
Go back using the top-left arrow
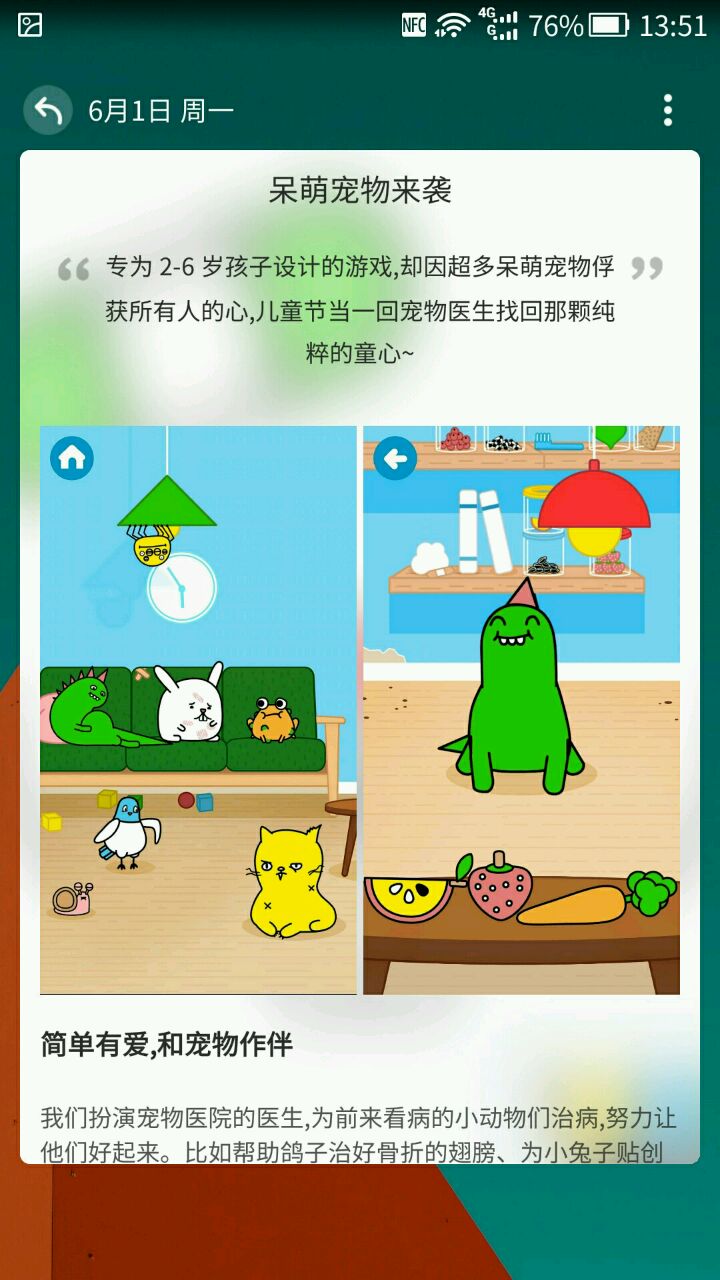click(x=47, y=110)
